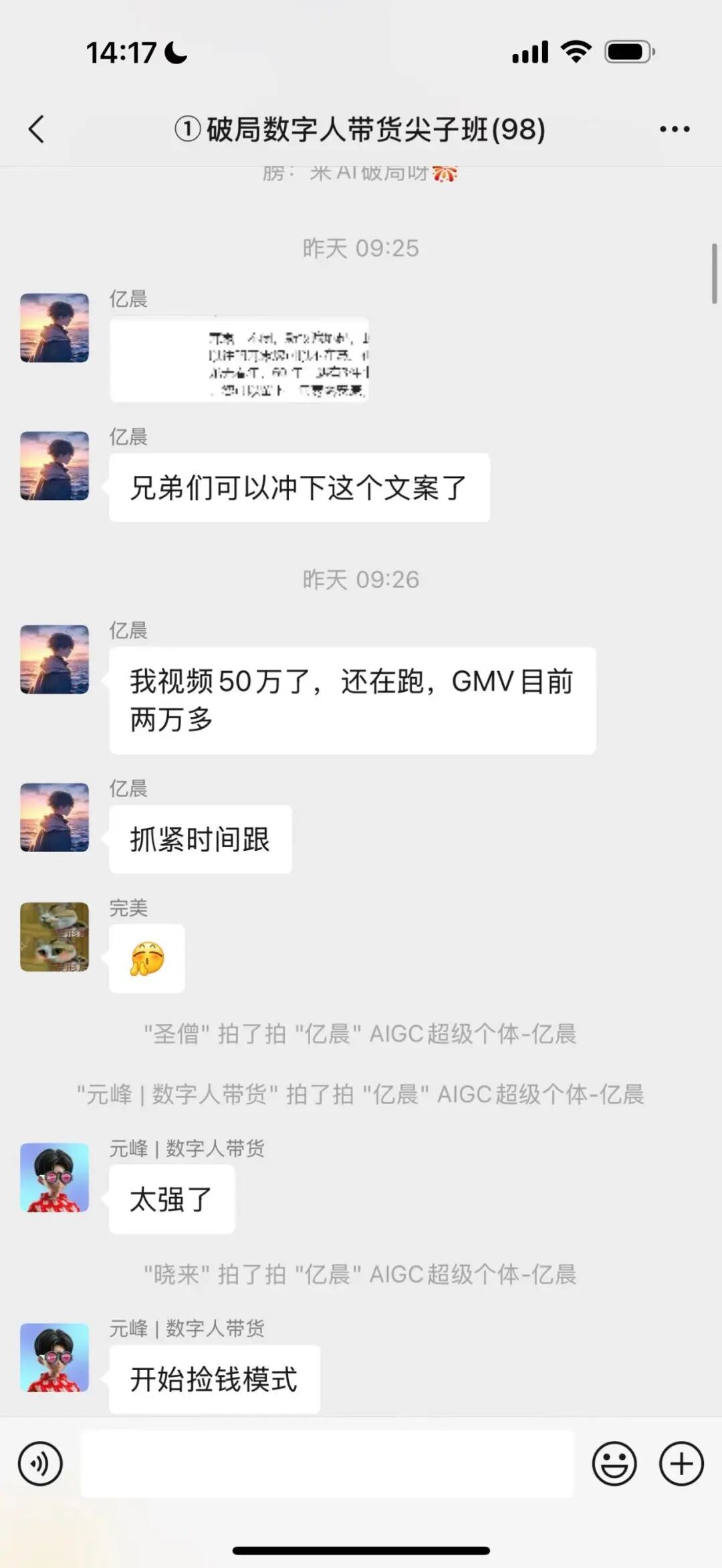
Task: Open the image sent by 亿晨
Action: tap(239, 359)
